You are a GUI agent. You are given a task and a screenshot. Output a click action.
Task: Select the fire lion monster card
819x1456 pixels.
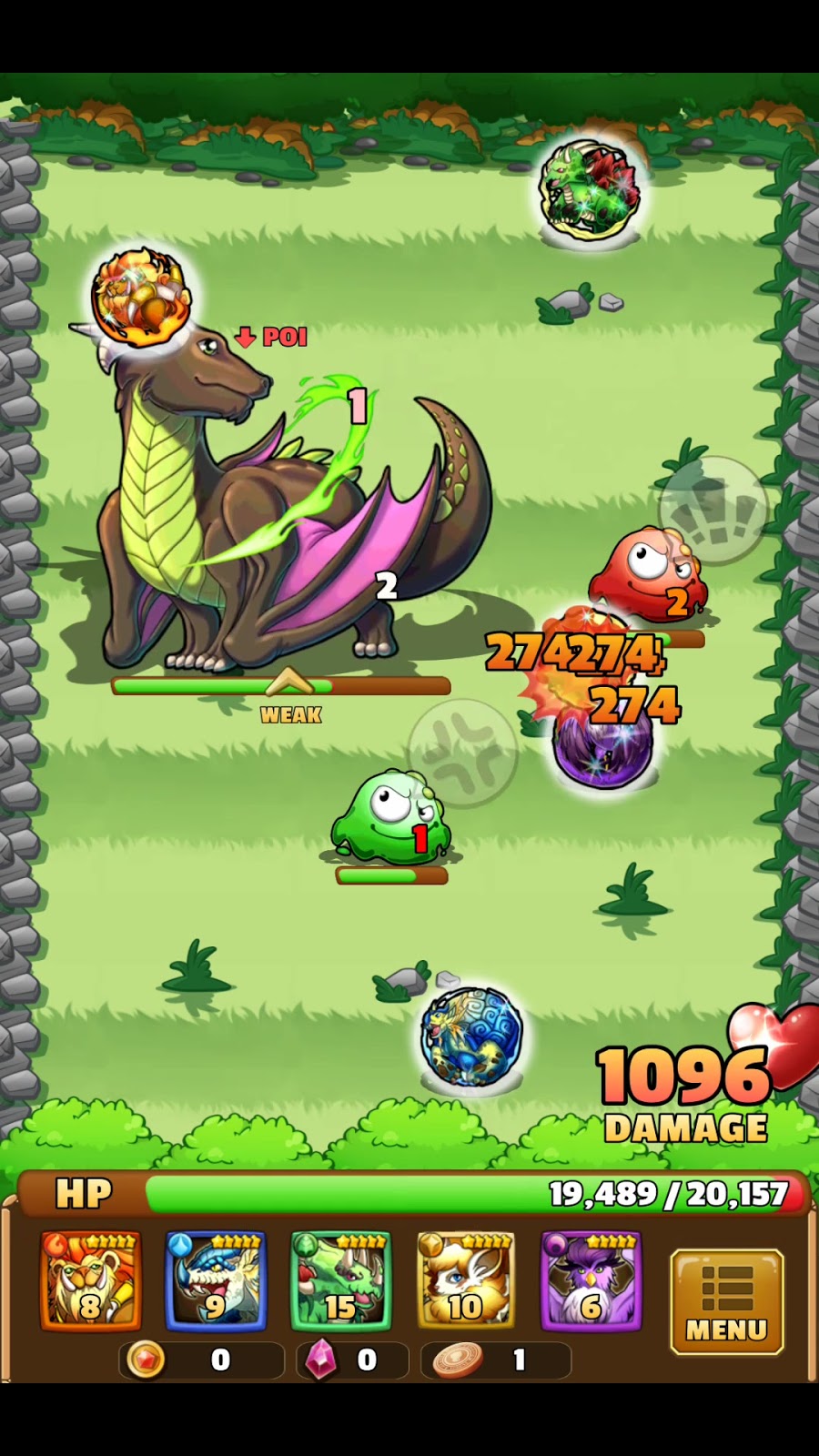(90, 1280)
